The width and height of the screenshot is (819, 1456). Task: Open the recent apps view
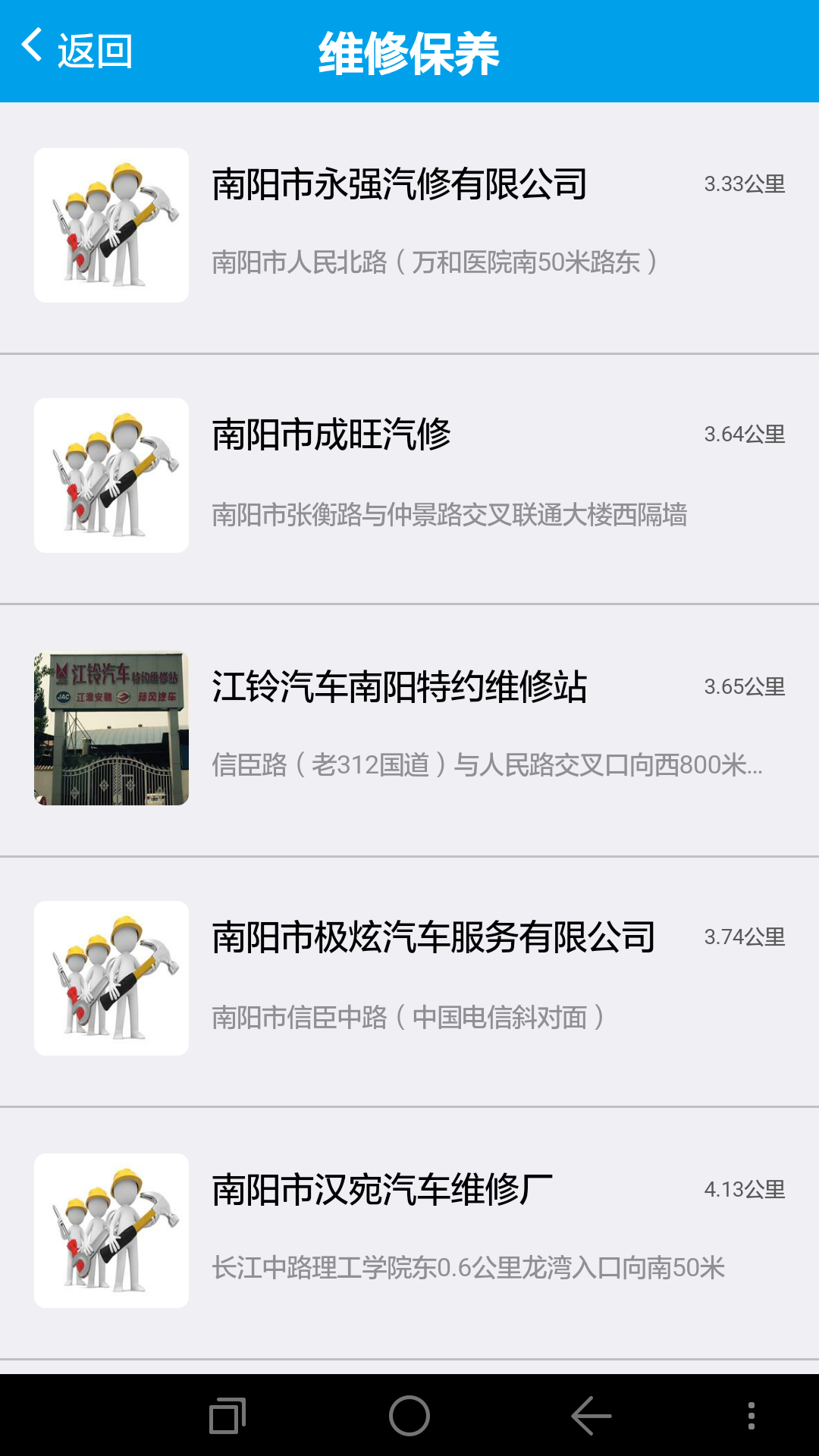[227, 1415]
